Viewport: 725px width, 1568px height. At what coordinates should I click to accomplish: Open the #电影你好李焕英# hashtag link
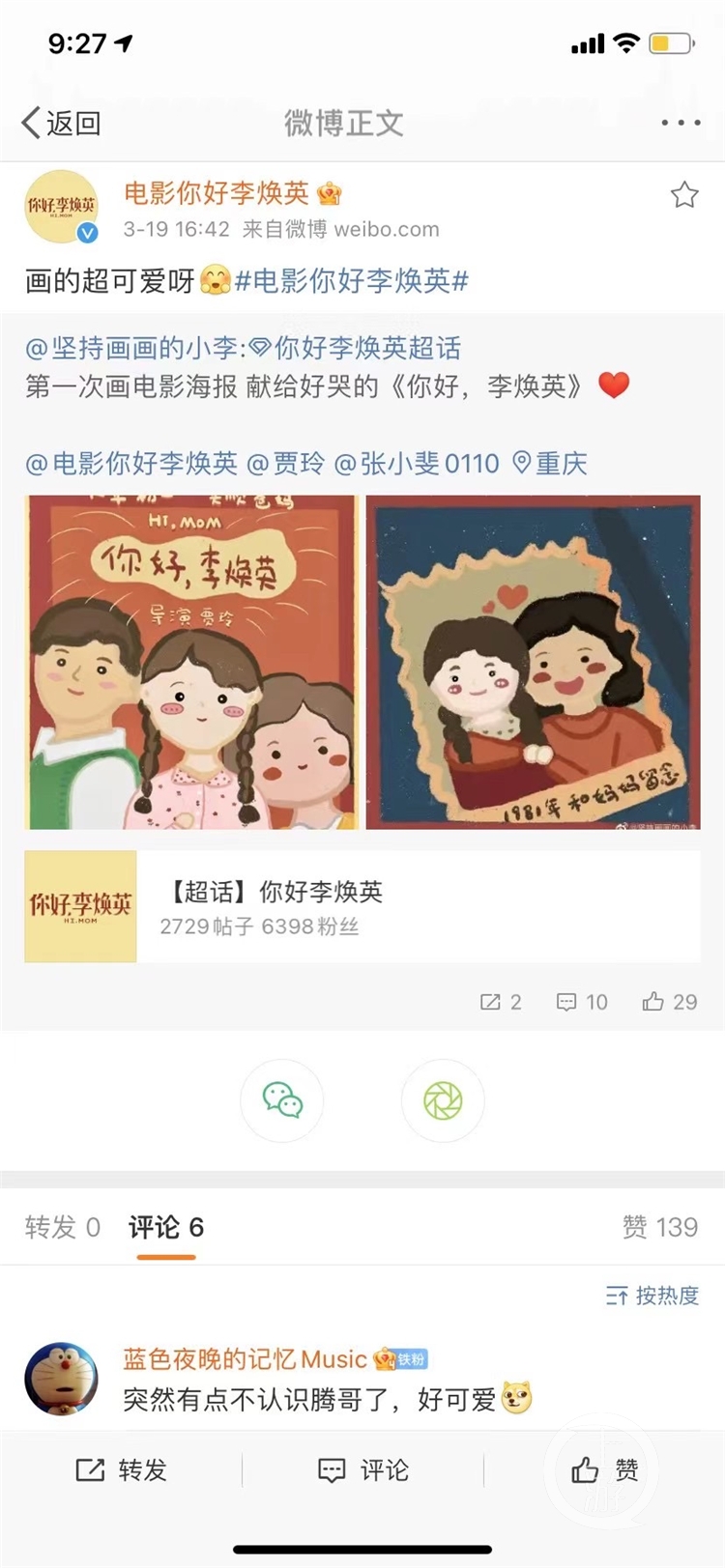(x=351, y=281)
